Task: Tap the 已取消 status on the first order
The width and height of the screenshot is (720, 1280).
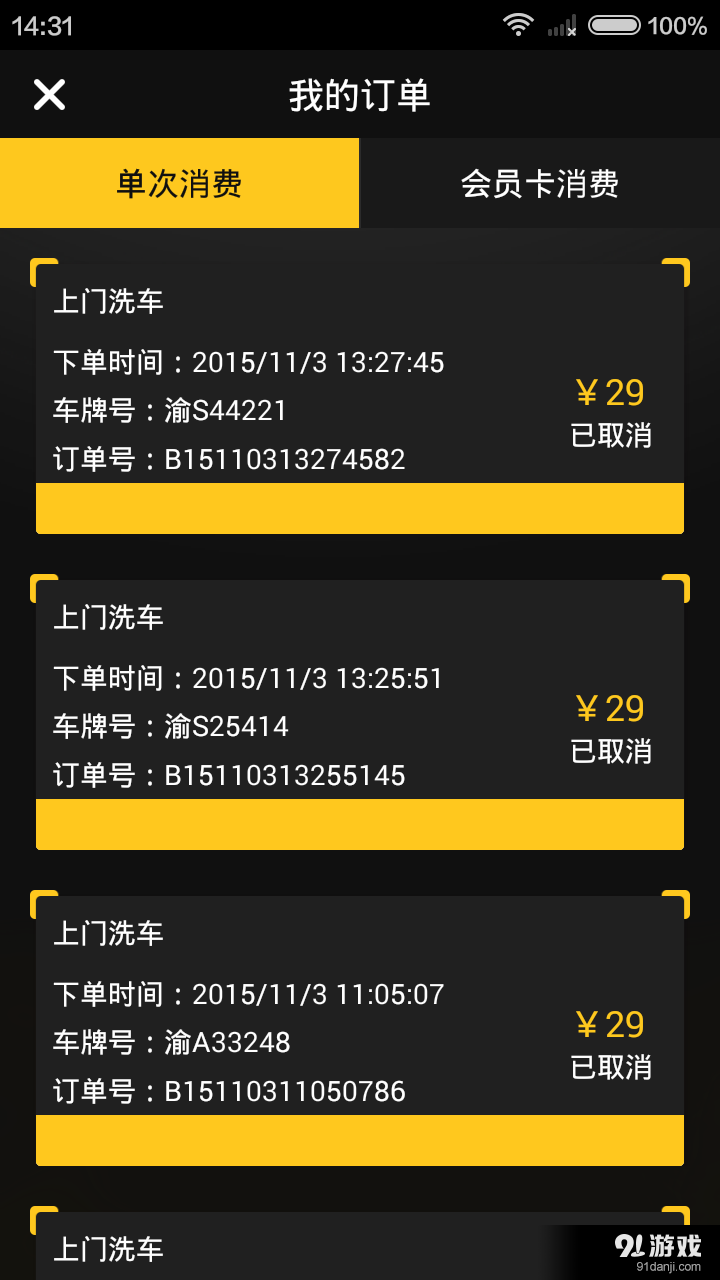Action: (x=612, y=437)
